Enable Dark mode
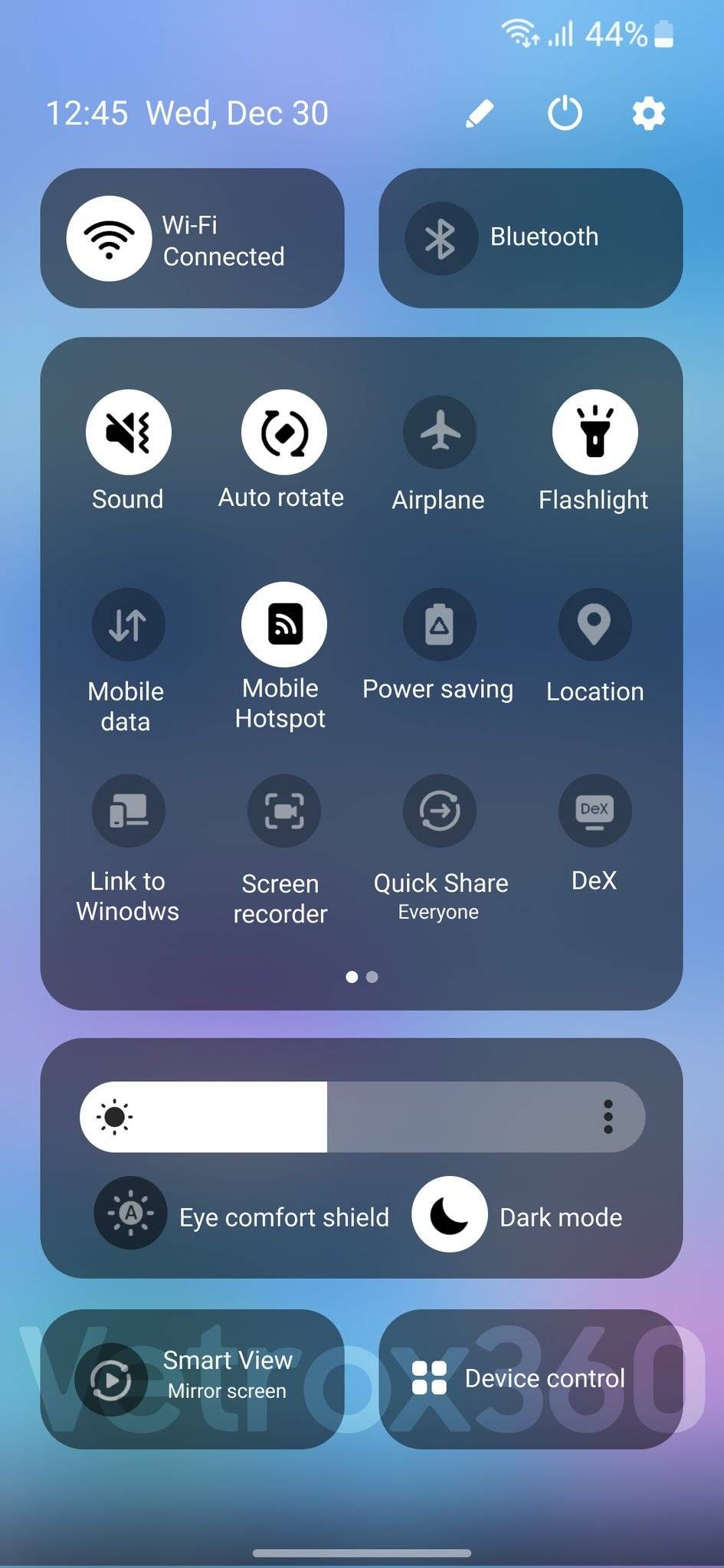Image resolution: width=724 pixels, height=1568 pixels. (x=449, y=1214)
